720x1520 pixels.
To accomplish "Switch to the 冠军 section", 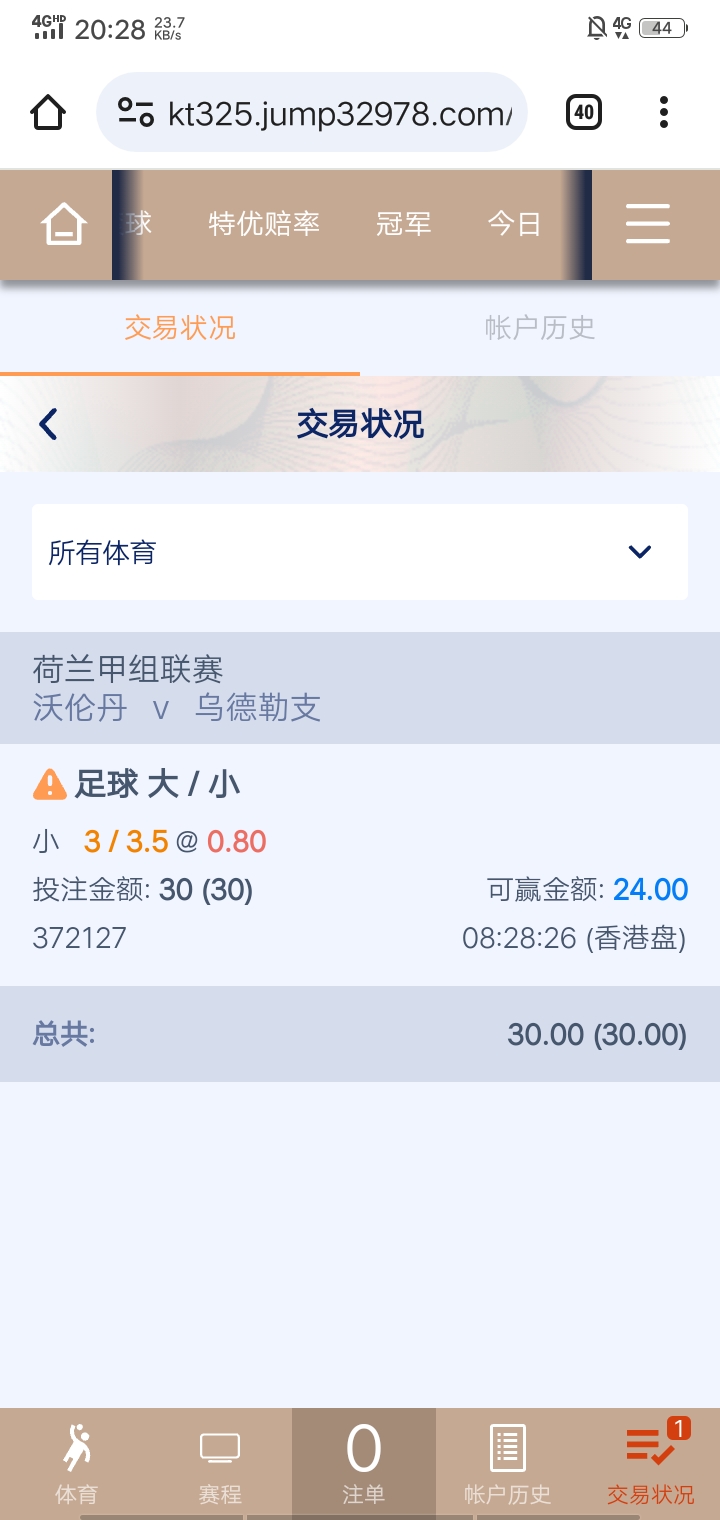I will [403, 224].
